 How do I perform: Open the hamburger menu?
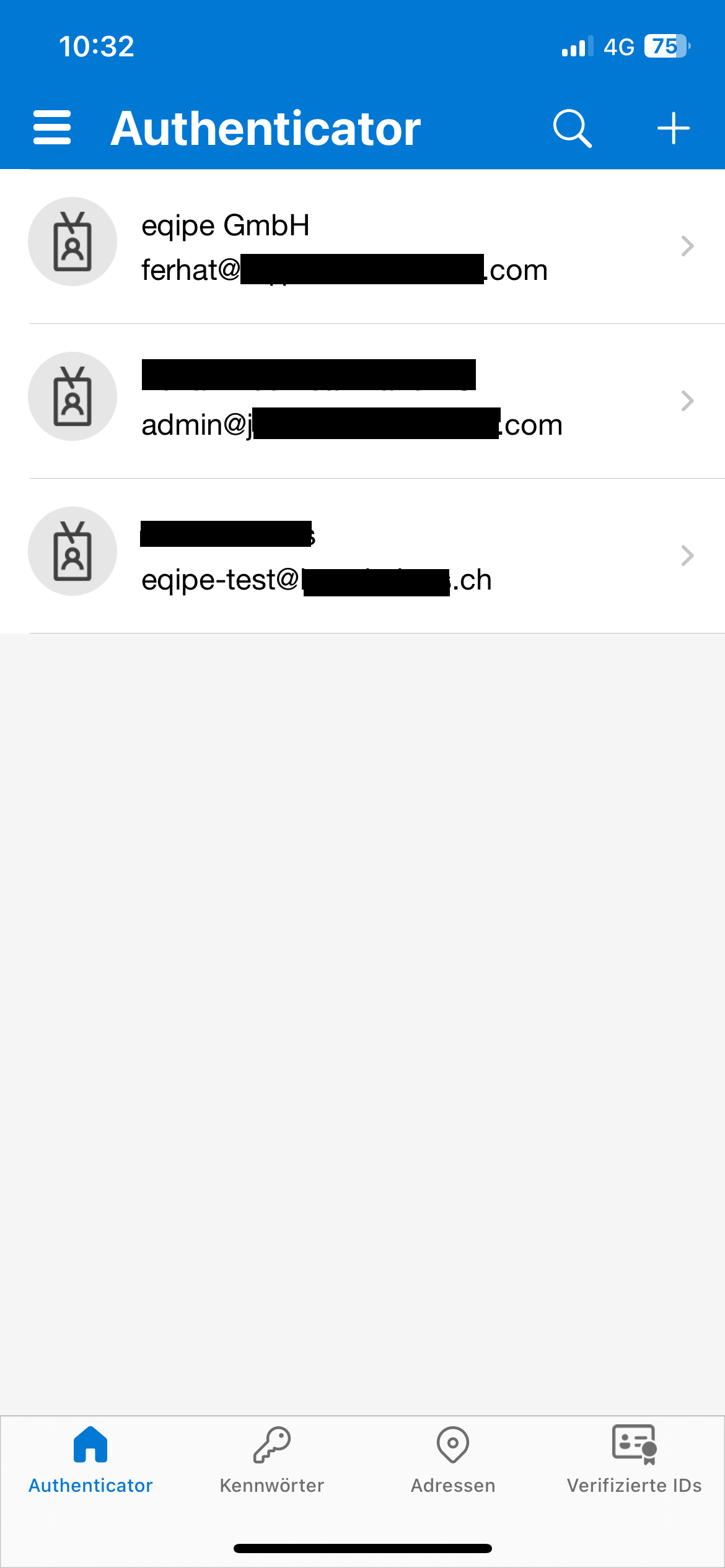pyautogui.click(x=52, y=128)
